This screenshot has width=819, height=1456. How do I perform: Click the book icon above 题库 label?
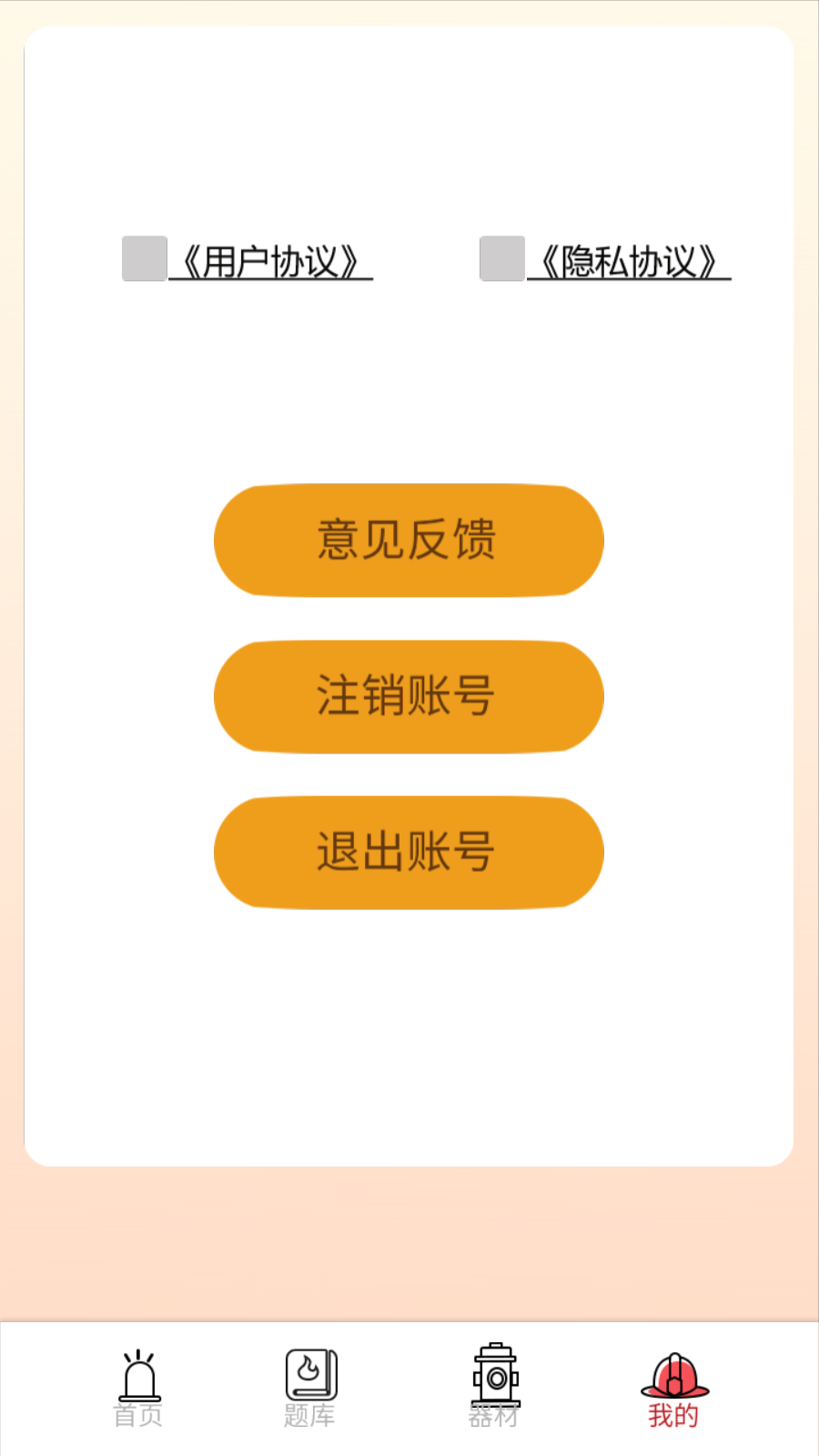point(310,1376)
